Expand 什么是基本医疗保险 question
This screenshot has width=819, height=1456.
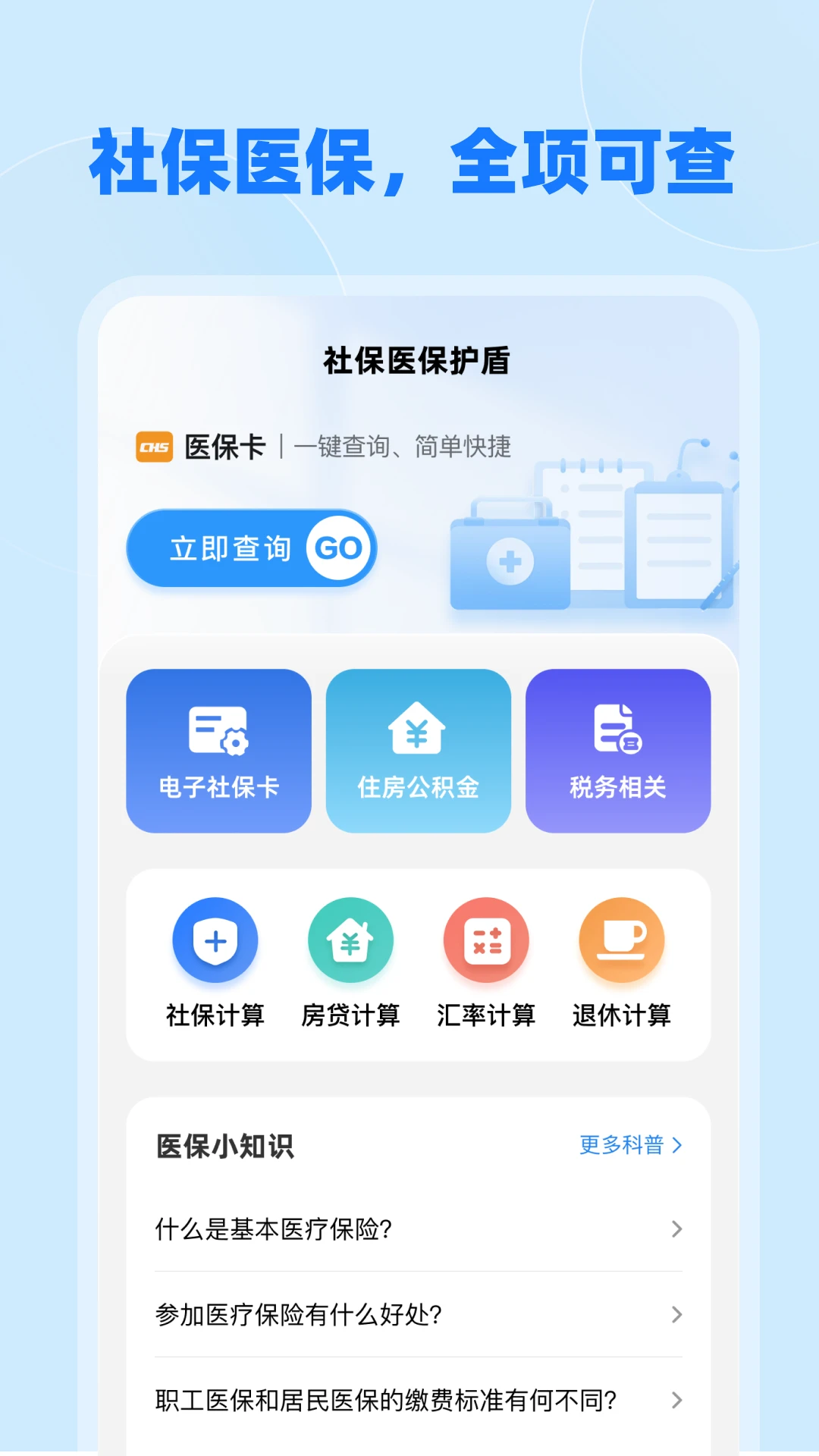pos(417,1229)
